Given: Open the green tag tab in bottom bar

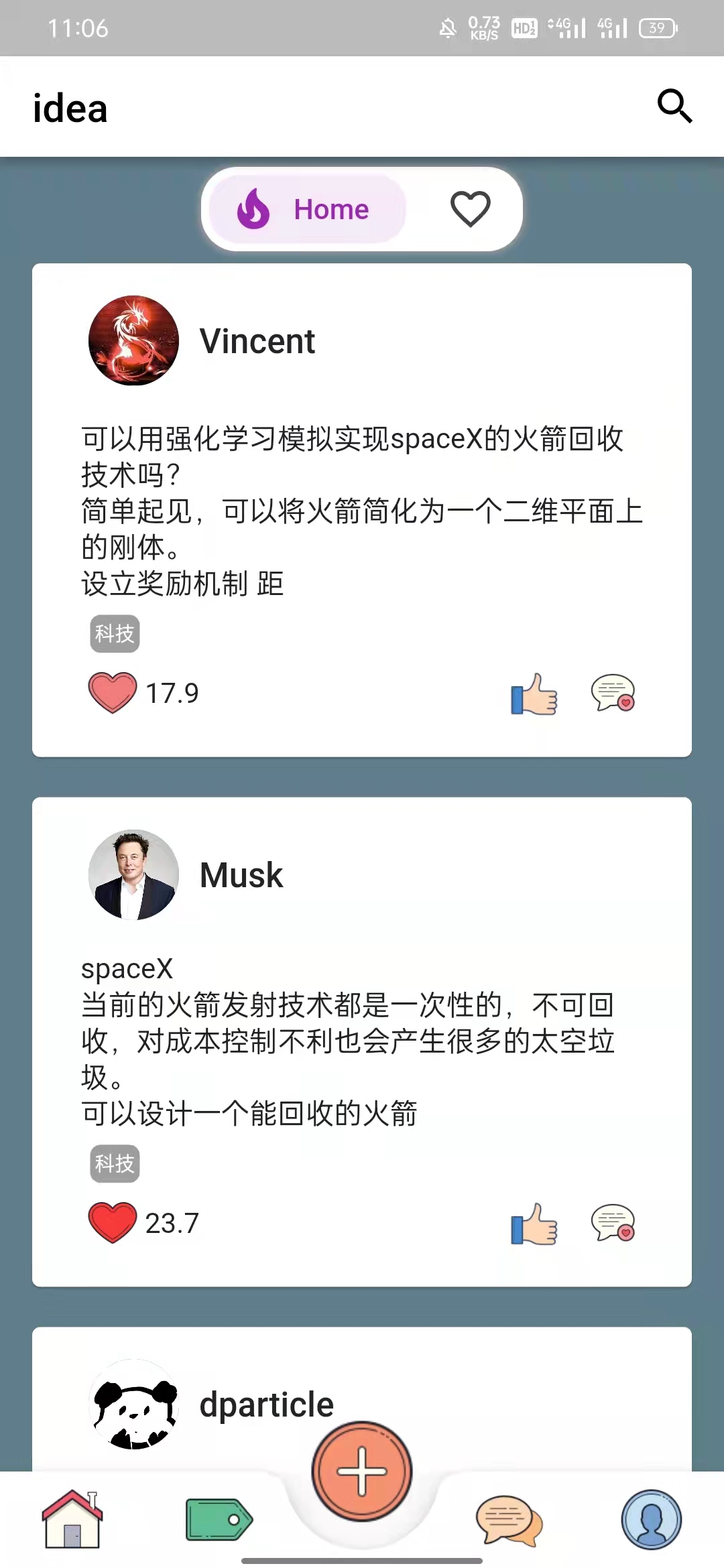Looking at the screenshot, I should [x=219, y=1520].
